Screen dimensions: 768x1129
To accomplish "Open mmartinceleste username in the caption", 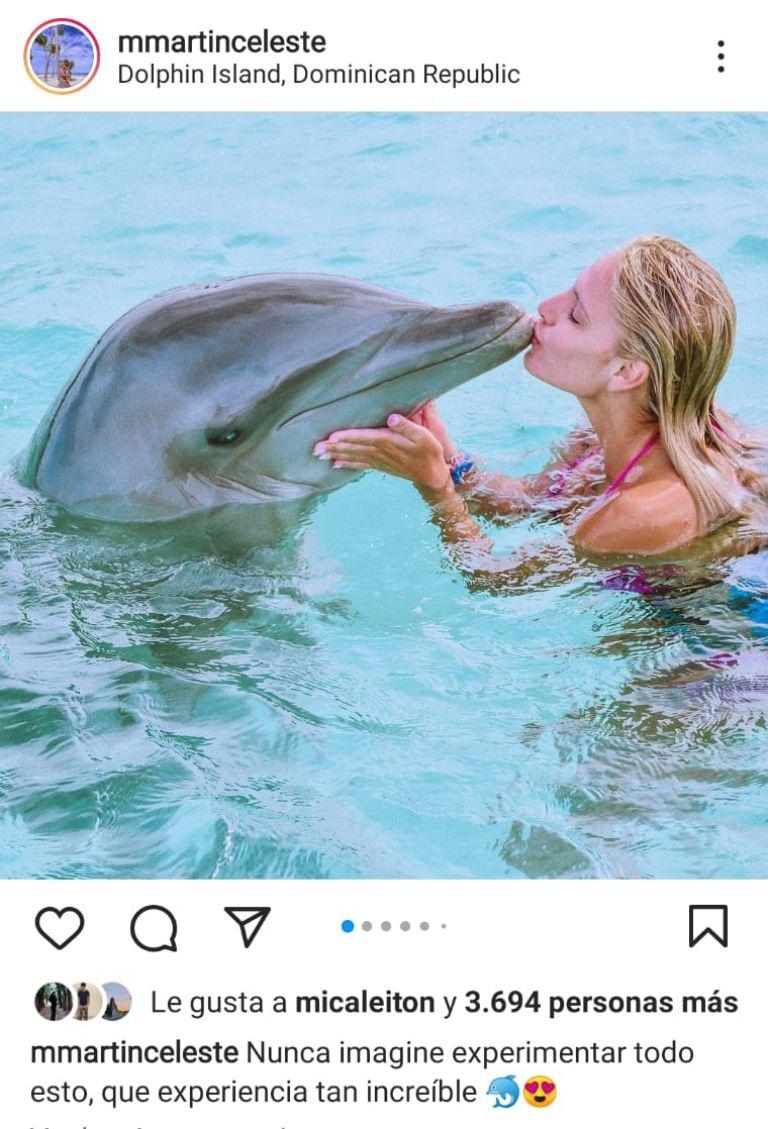I will pos(134,1053).
